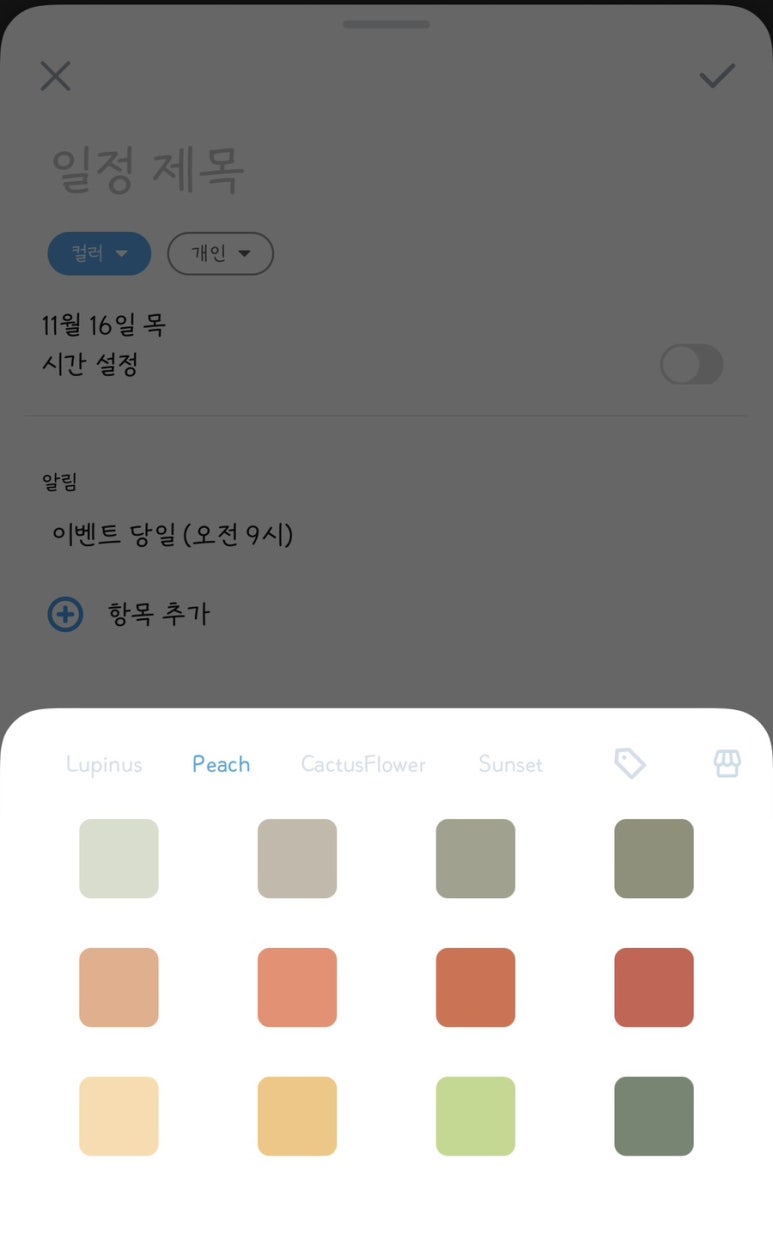Open the palette store icon
This screenshot has height=1257, width=773.
click(x=727, y=764)
